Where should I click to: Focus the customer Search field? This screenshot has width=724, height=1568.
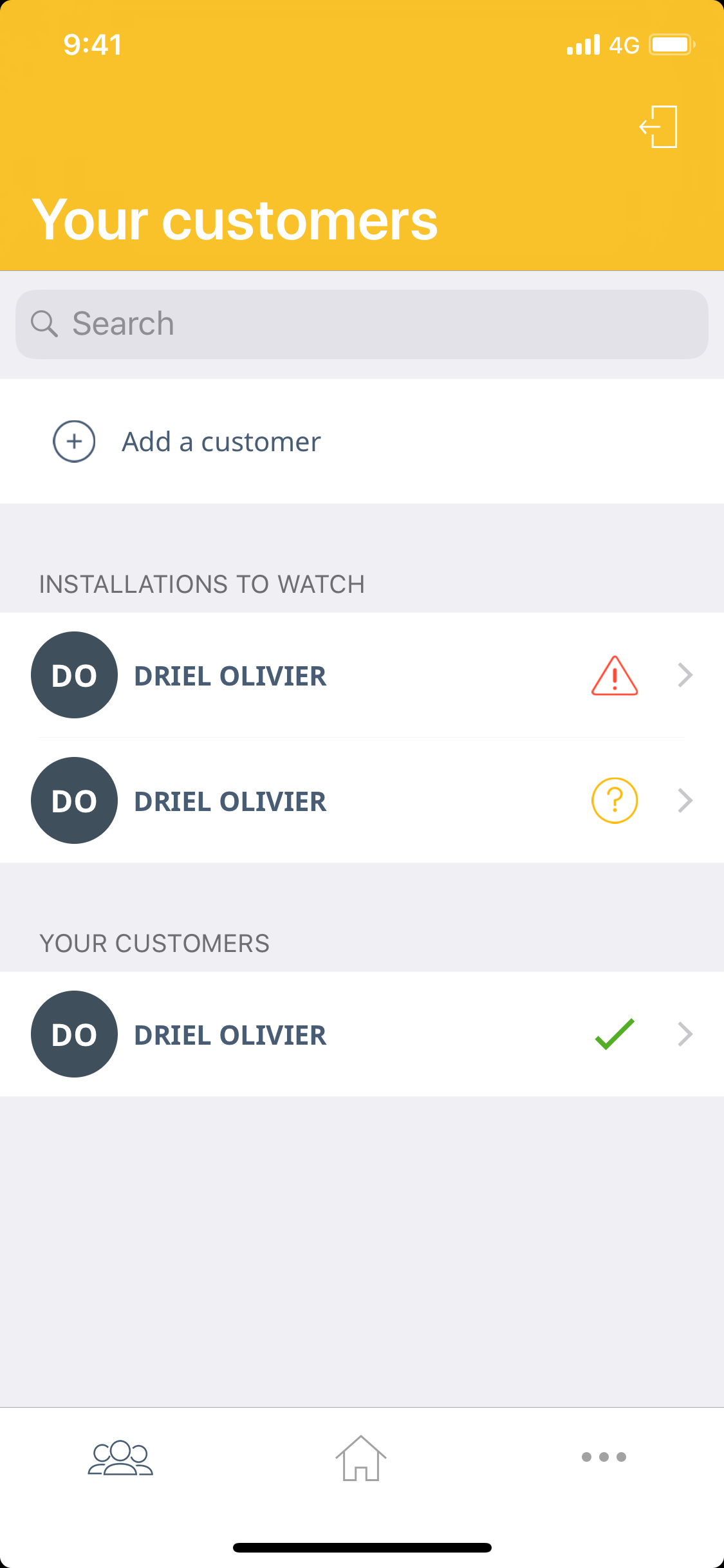click(362, 324)
